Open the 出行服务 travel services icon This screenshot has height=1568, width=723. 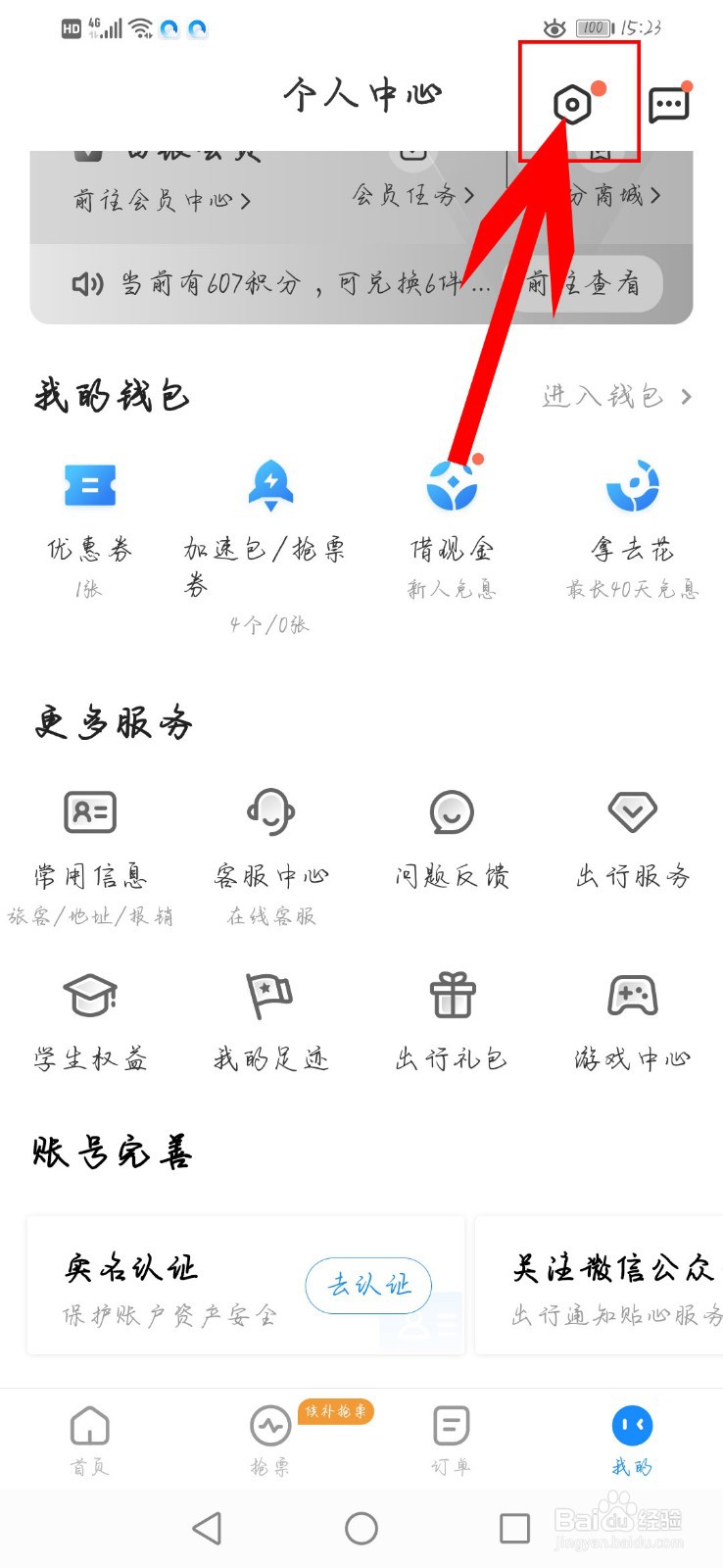632,812
